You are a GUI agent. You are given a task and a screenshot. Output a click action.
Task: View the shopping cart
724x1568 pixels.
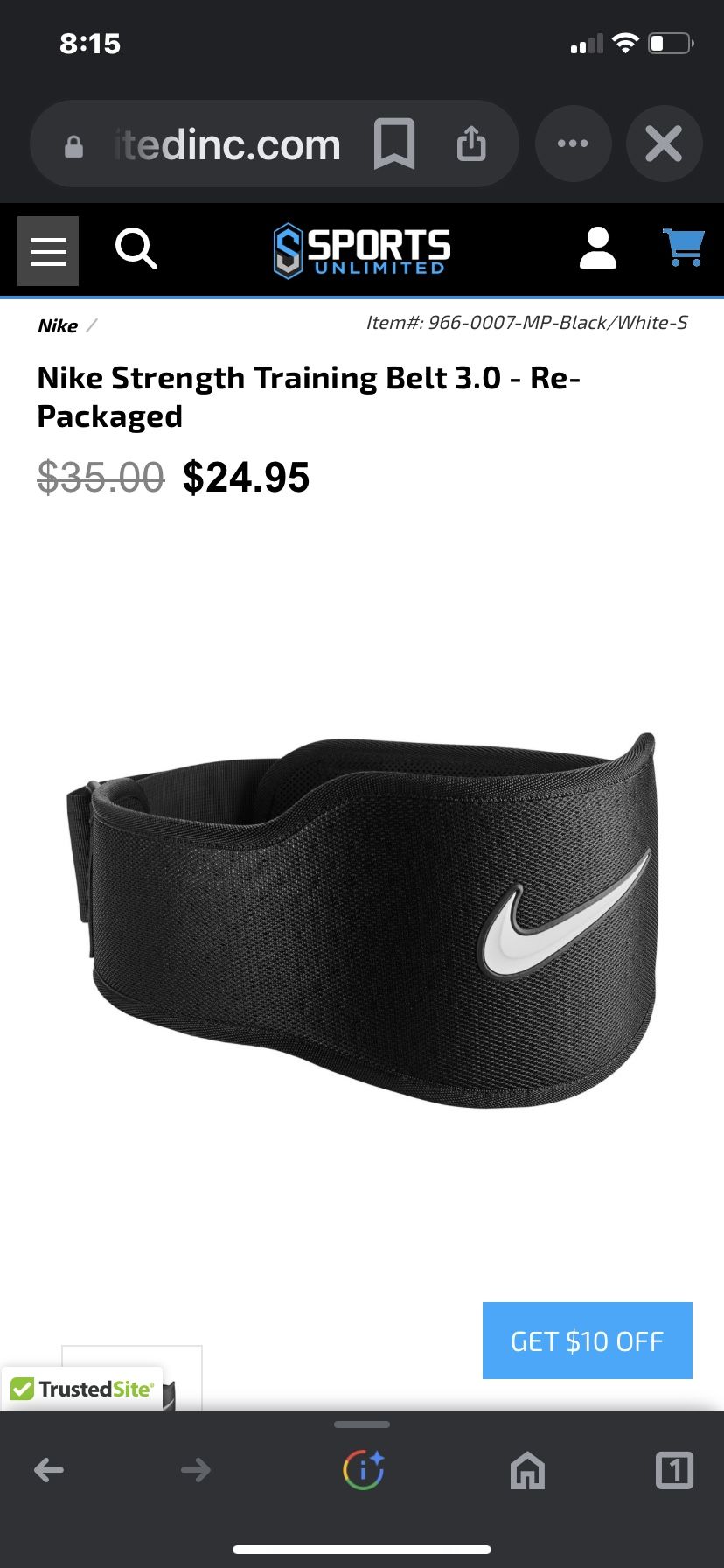click(x=683, y=248)
